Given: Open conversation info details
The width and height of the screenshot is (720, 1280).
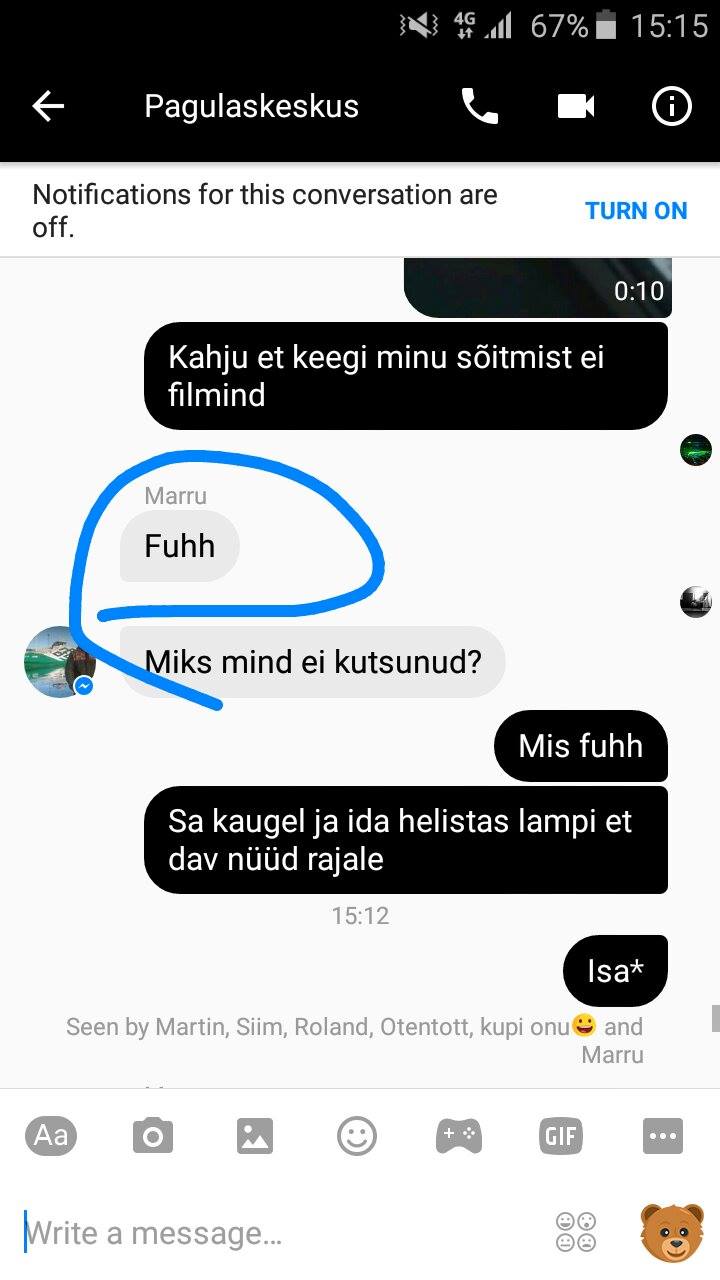Looking at the screenshot, I should point(672,106).
